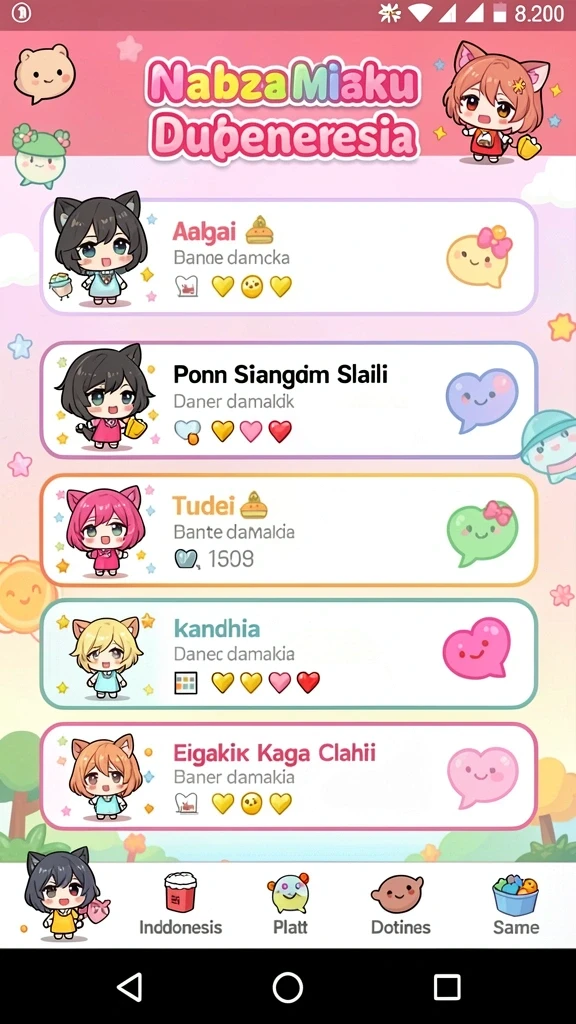This screenshot has width=576, height=1024.
Task: Tap the green chat bubble on Tudei
Action: coord(482,532)
